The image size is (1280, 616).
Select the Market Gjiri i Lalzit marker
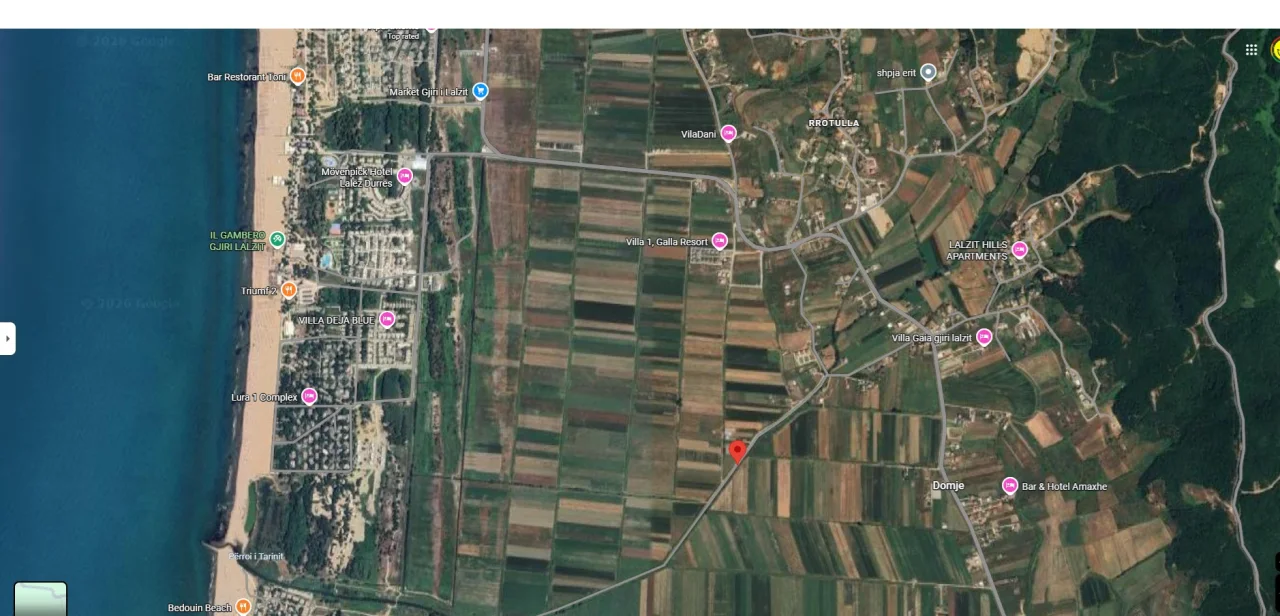(x=480, y=91)
